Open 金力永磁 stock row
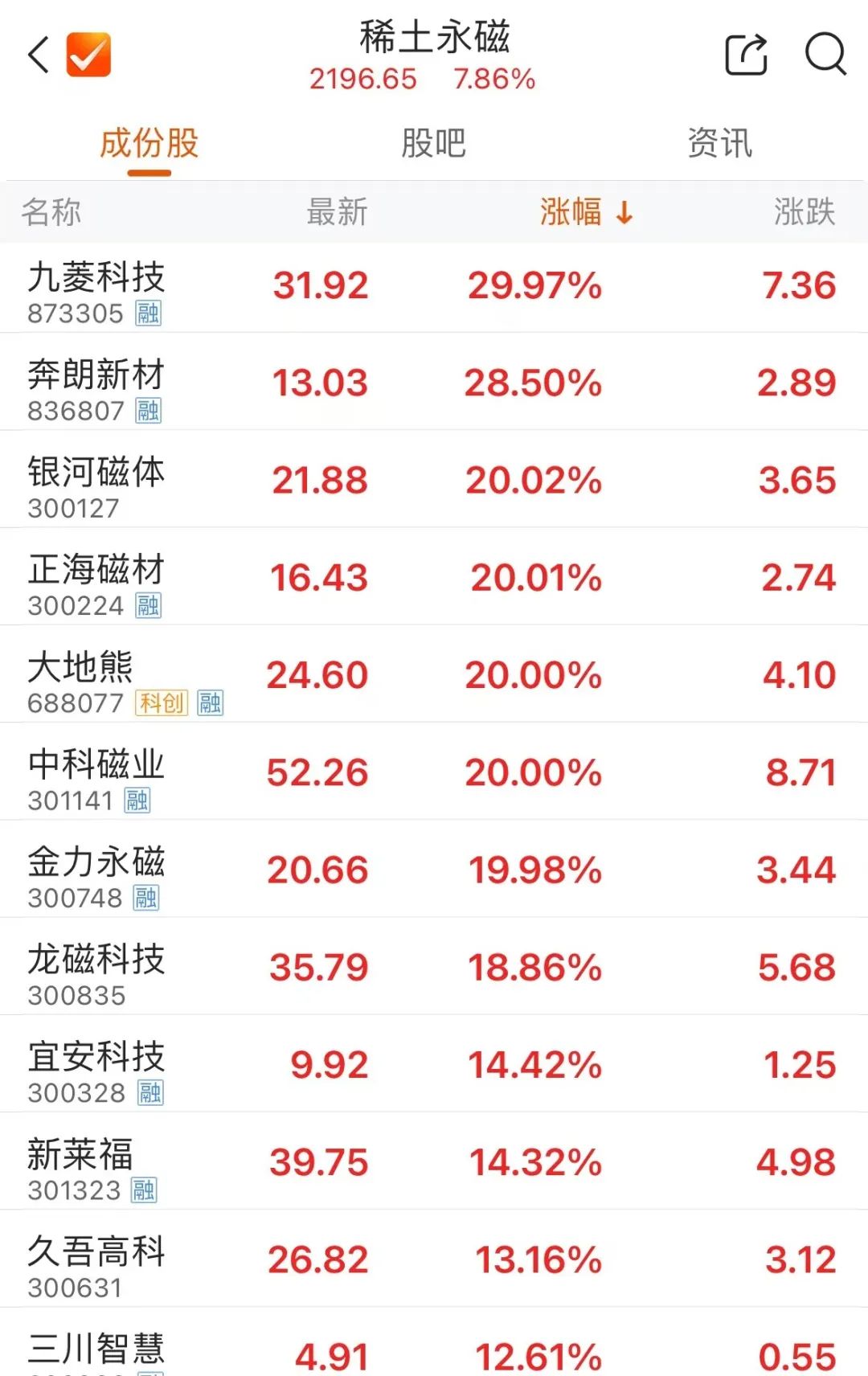Image resolution: width=868 pixels, height=1376 pixels. (x=96, y=872)
